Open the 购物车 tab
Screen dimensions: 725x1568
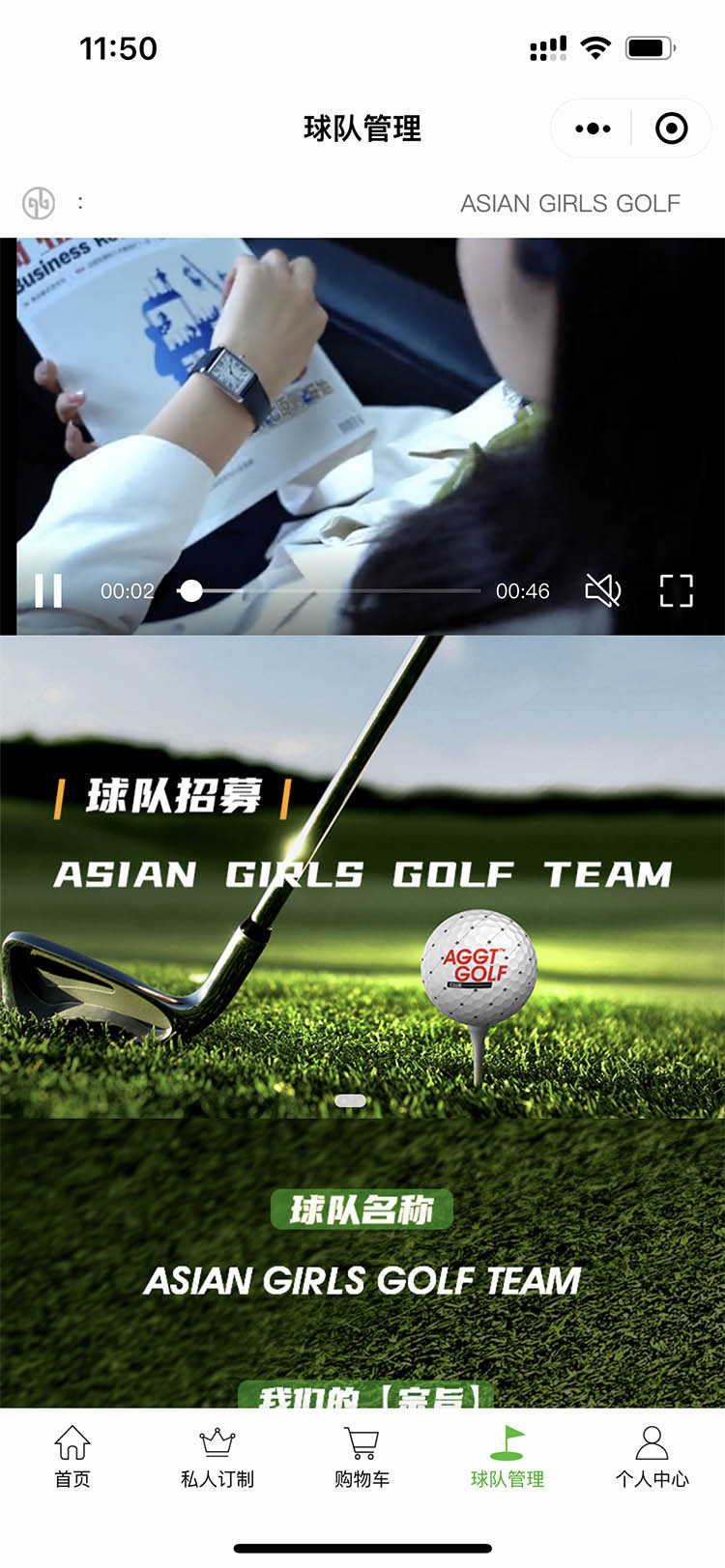[x=362, y=1456]
